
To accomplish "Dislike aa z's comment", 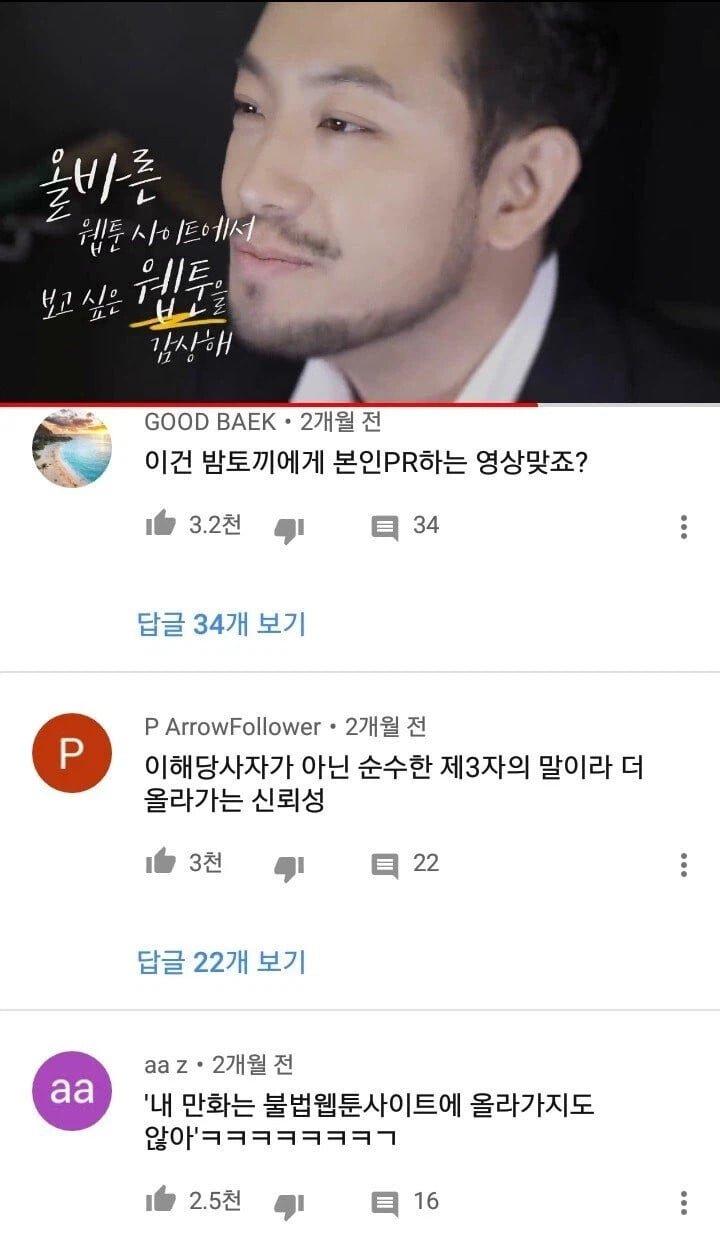I will coord(289,1204).
